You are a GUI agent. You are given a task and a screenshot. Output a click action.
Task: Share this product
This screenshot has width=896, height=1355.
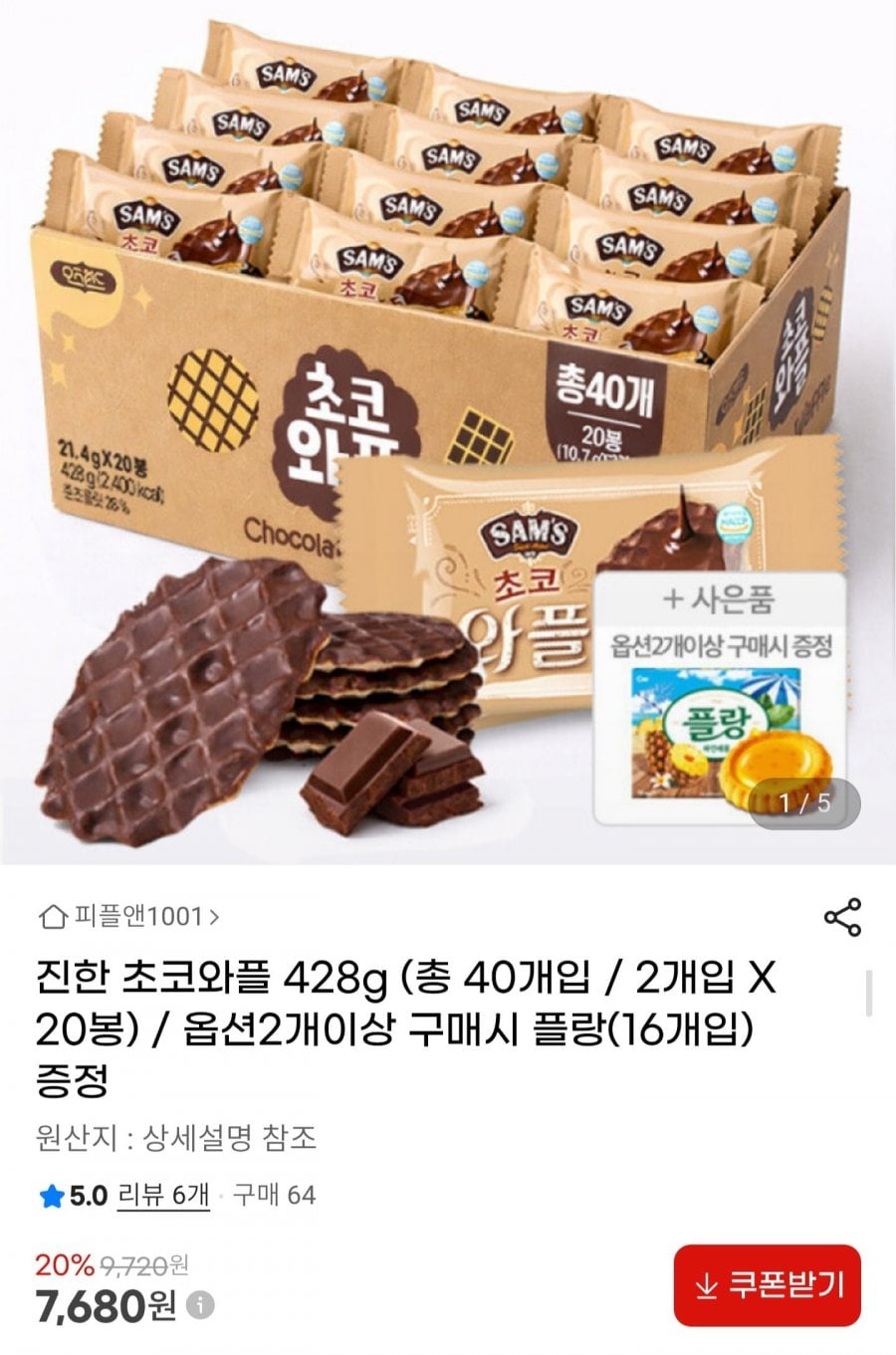tap(842, 917)
